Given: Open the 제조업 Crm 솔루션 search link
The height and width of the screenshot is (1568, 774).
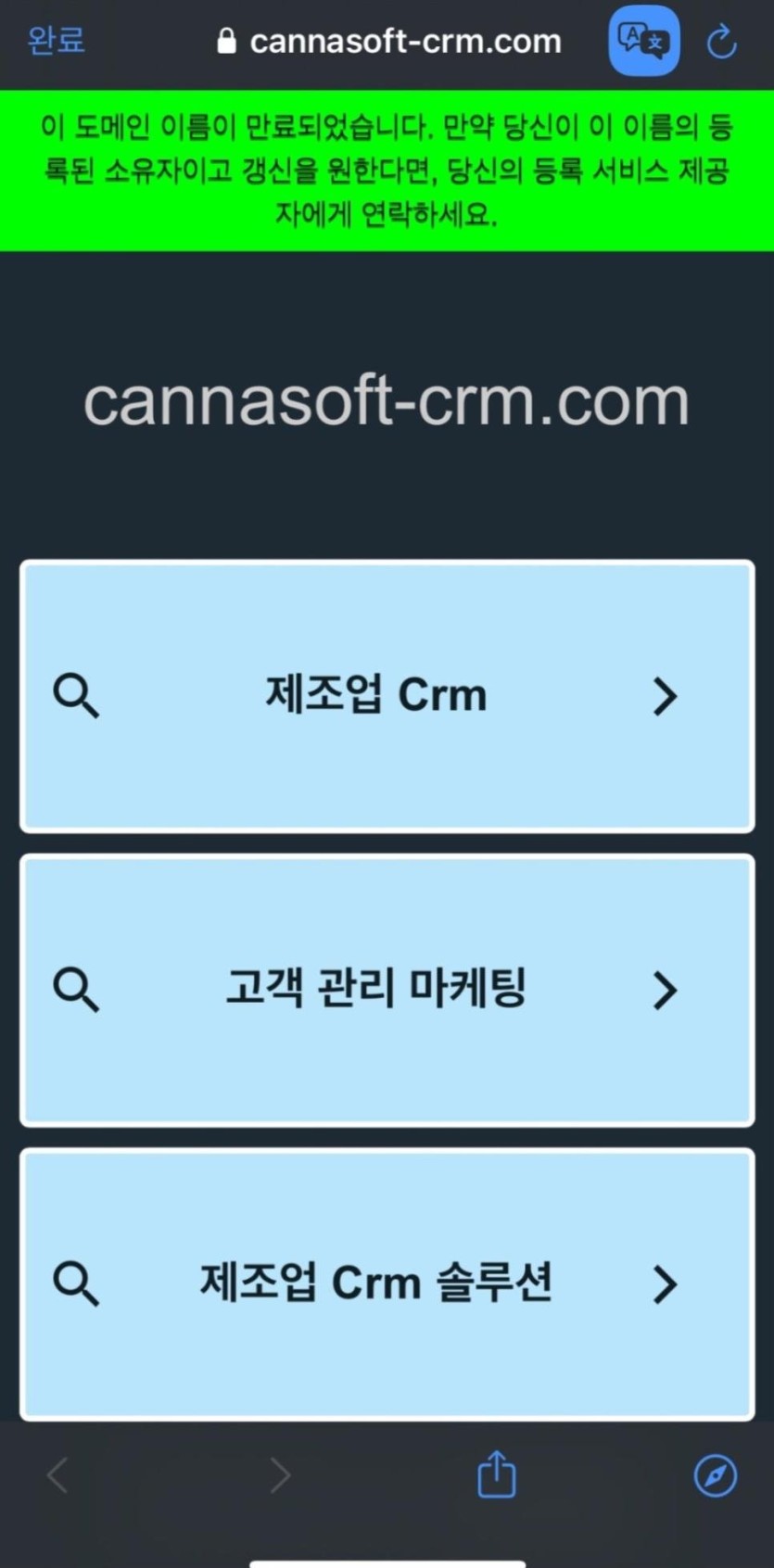Looking at the screenshot, I should pyautogui.click(x=387, y=1283).
